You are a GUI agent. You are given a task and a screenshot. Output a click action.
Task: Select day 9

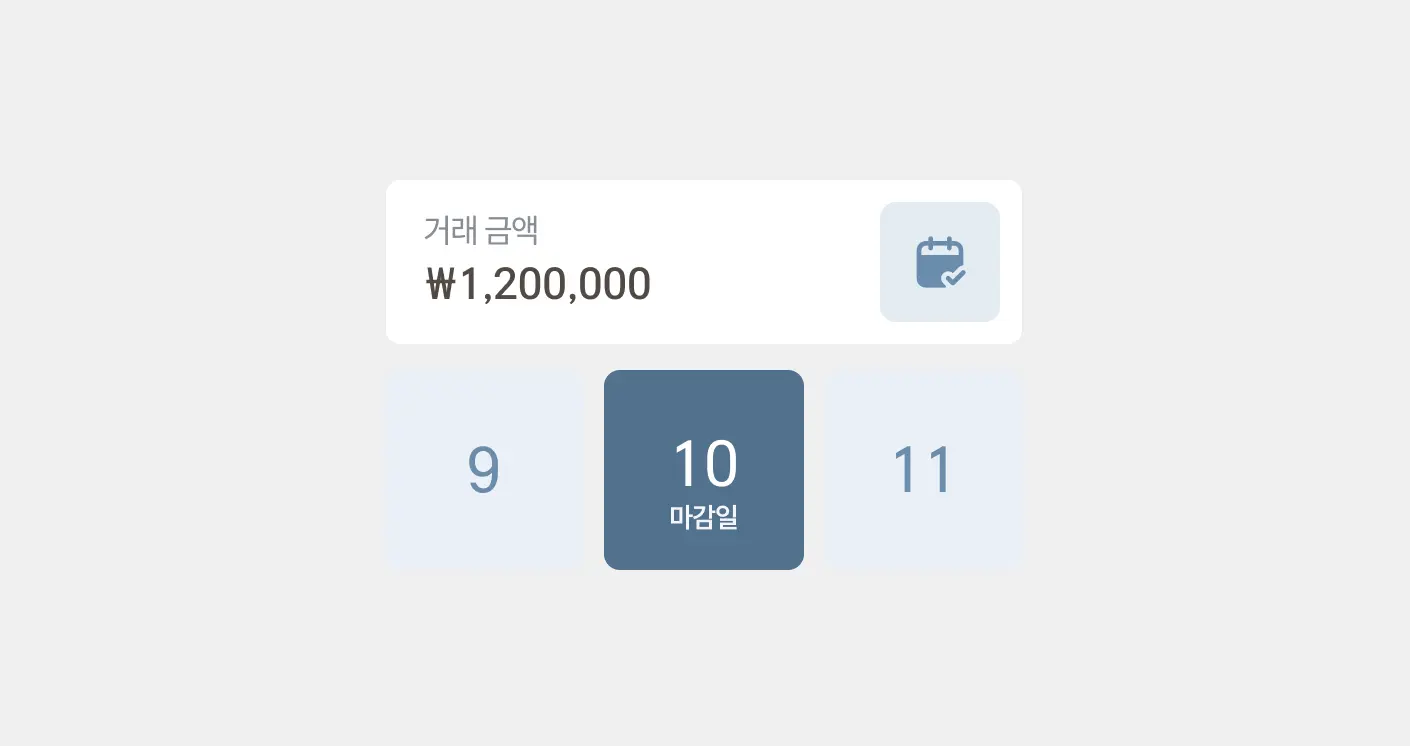click(x=484, y=470)
